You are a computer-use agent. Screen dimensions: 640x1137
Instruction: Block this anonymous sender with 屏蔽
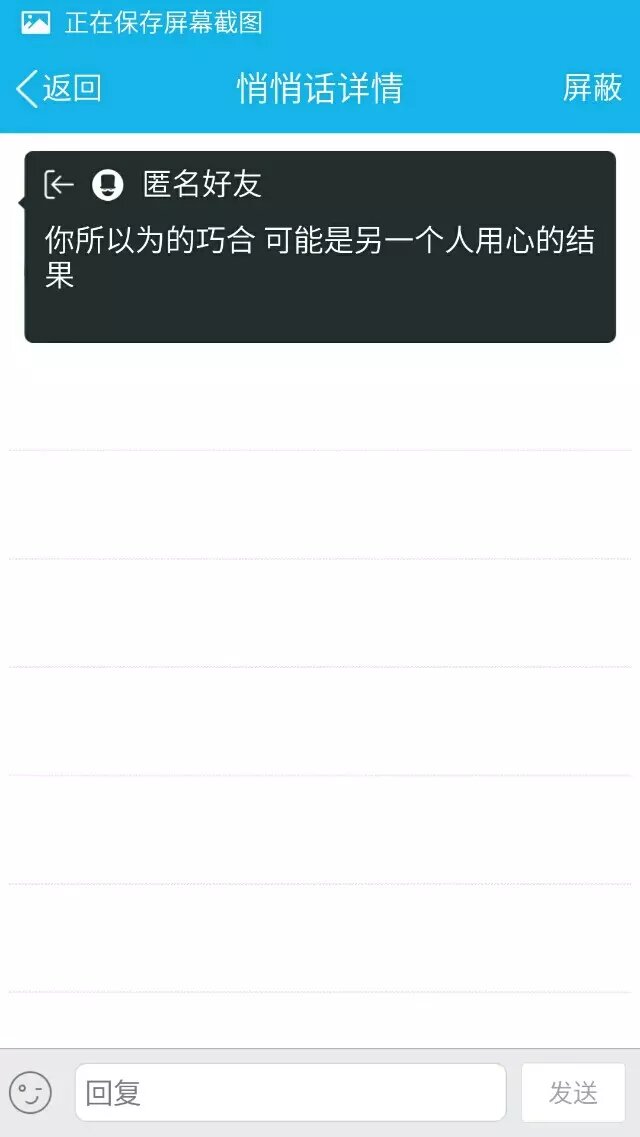[x=592, y=88]
